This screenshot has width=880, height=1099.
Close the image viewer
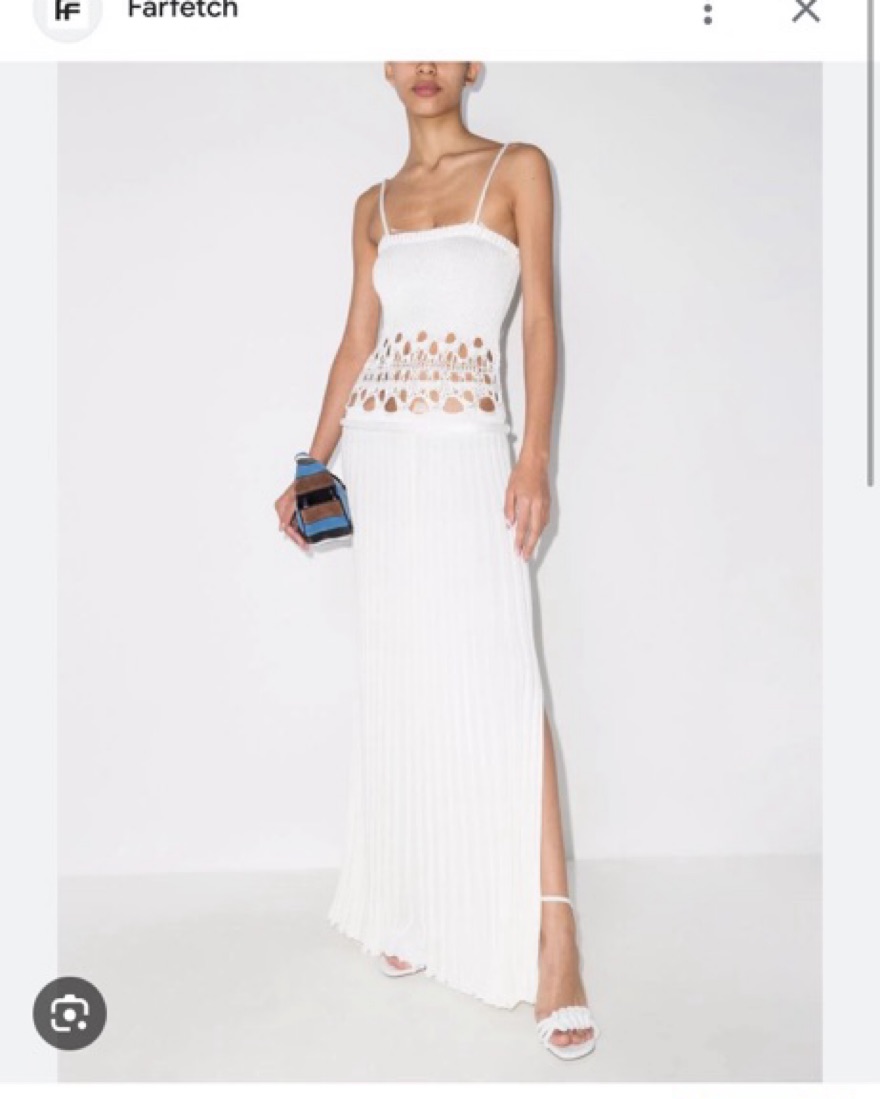point(805,12)
